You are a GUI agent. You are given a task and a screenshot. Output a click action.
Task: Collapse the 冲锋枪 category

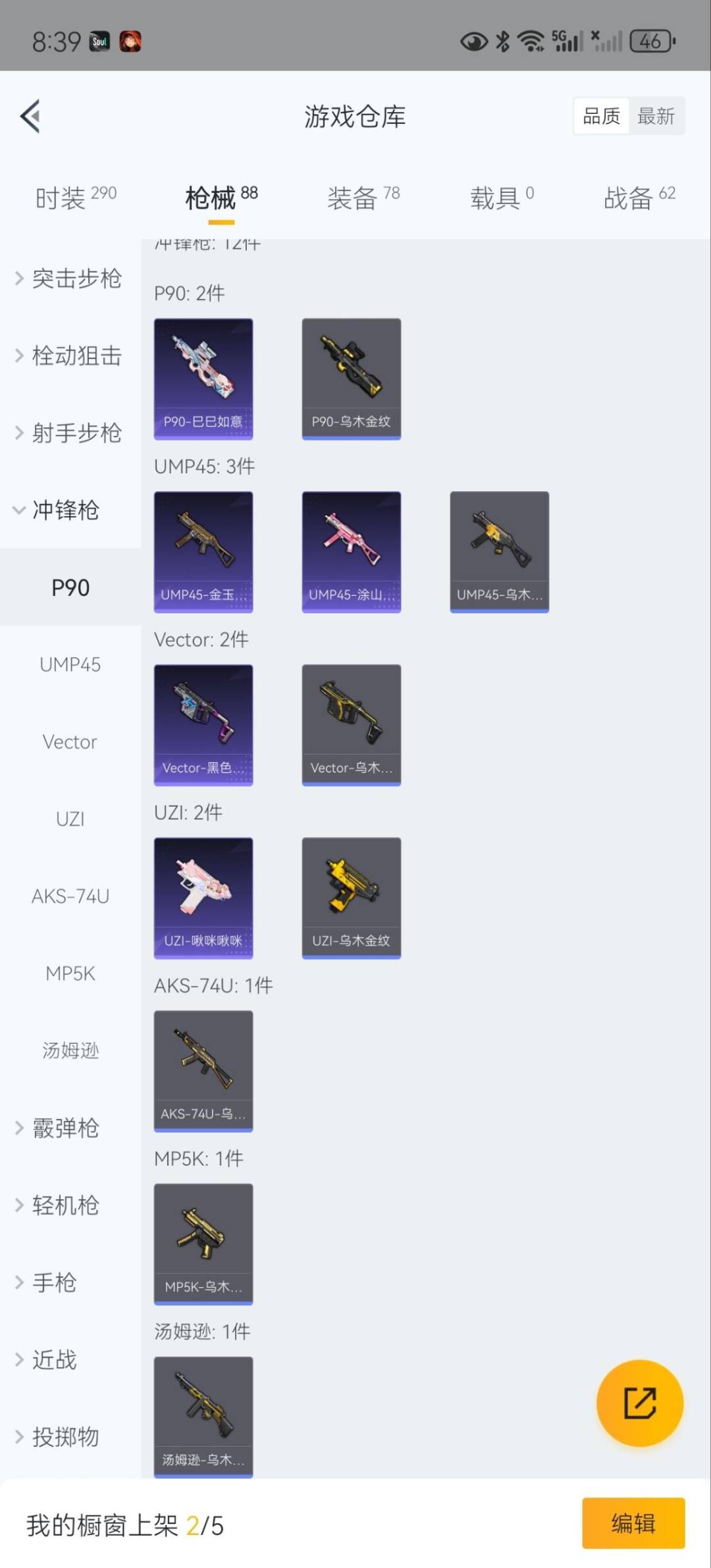tap(58, 510)
